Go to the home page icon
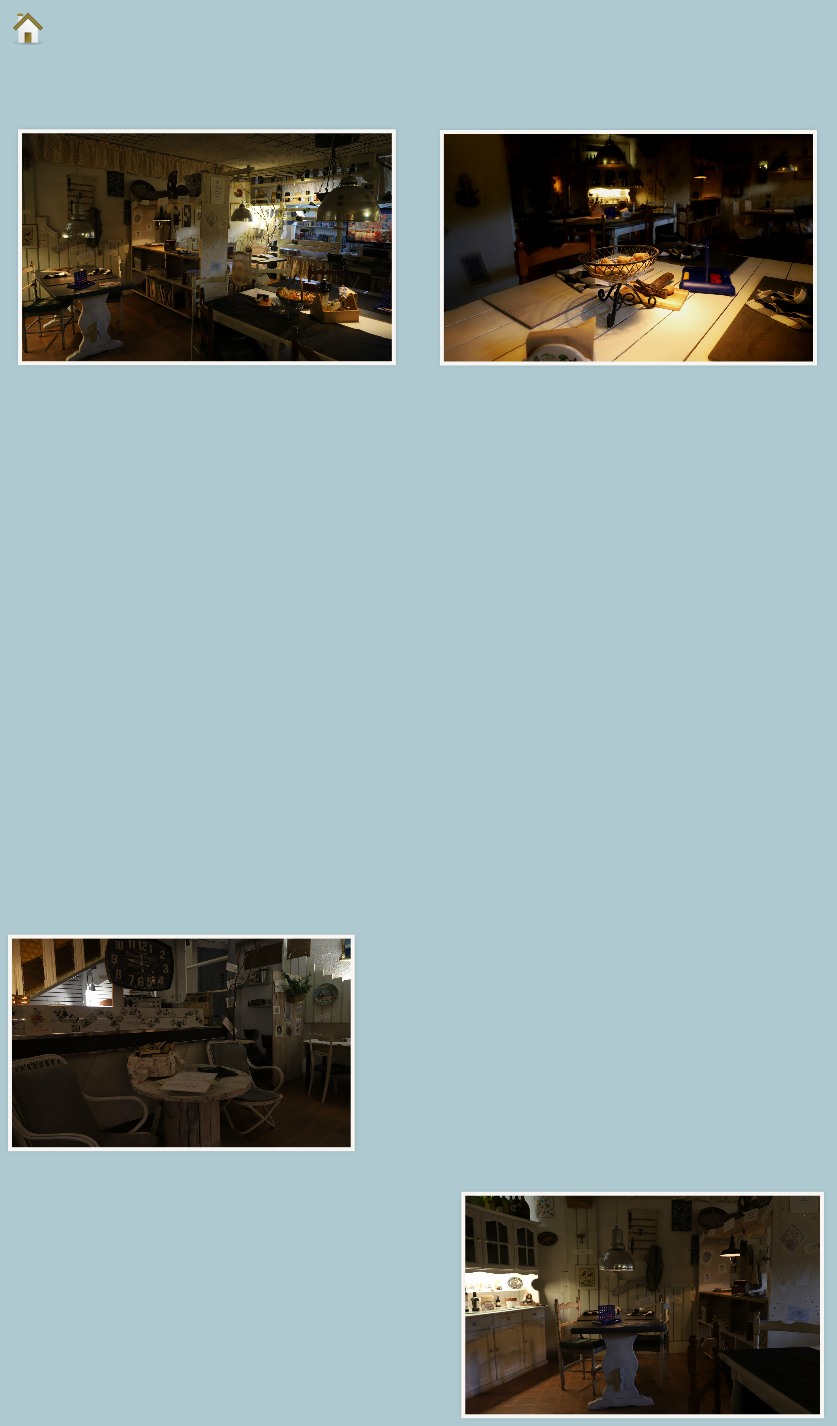Viewport: 837px width, 1426px height. point(28,28)
